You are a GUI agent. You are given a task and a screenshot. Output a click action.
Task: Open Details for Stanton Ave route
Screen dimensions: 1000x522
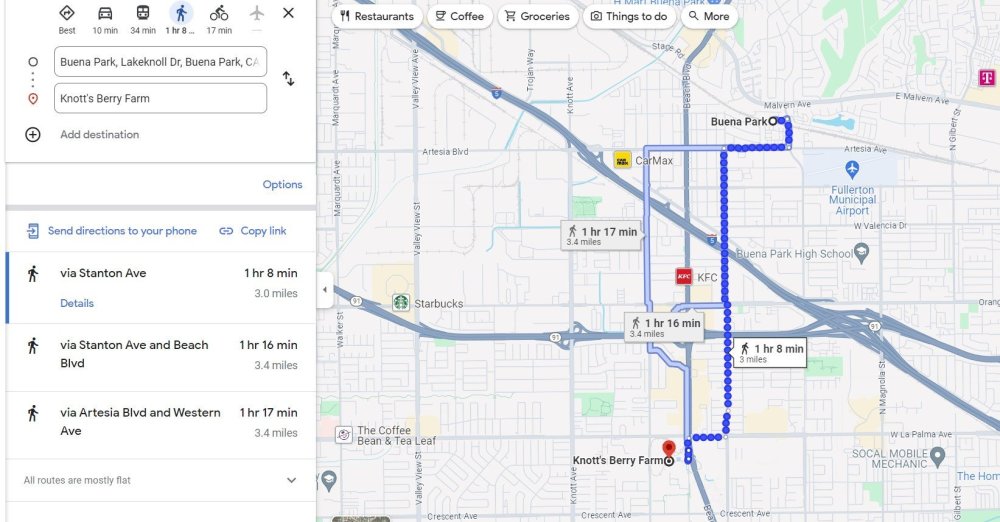click(77, 303)
